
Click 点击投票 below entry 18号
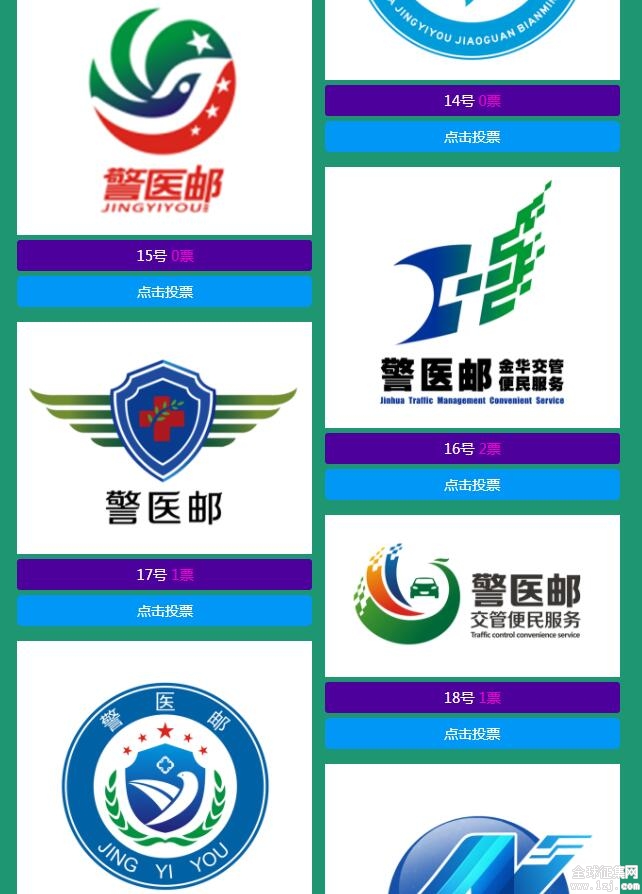tap(472, 734)
